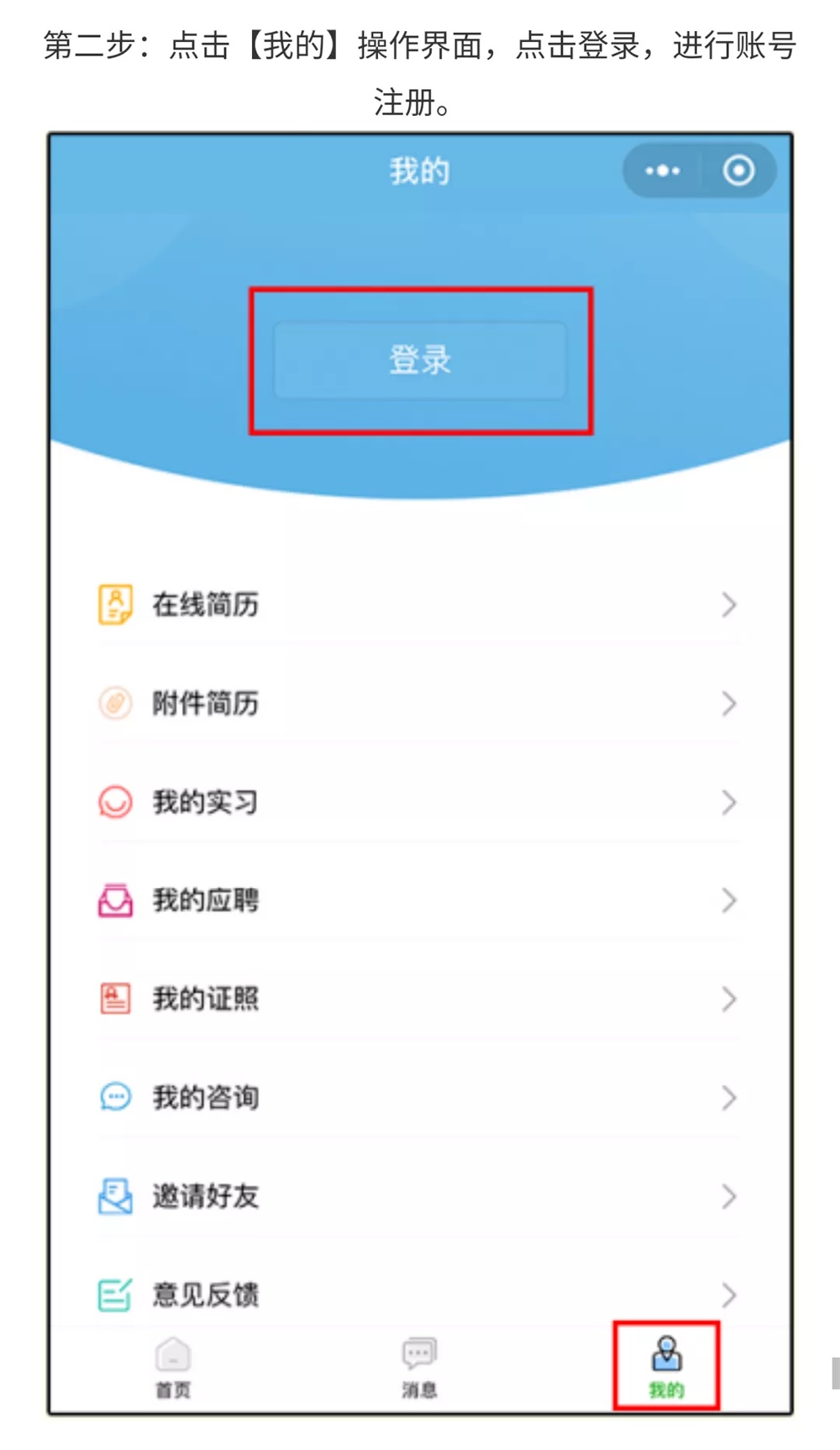The height and width of the screenshot is (1450, 840).
Task: Open the mini-program more options (•••) menu
Action: [663, 171]
